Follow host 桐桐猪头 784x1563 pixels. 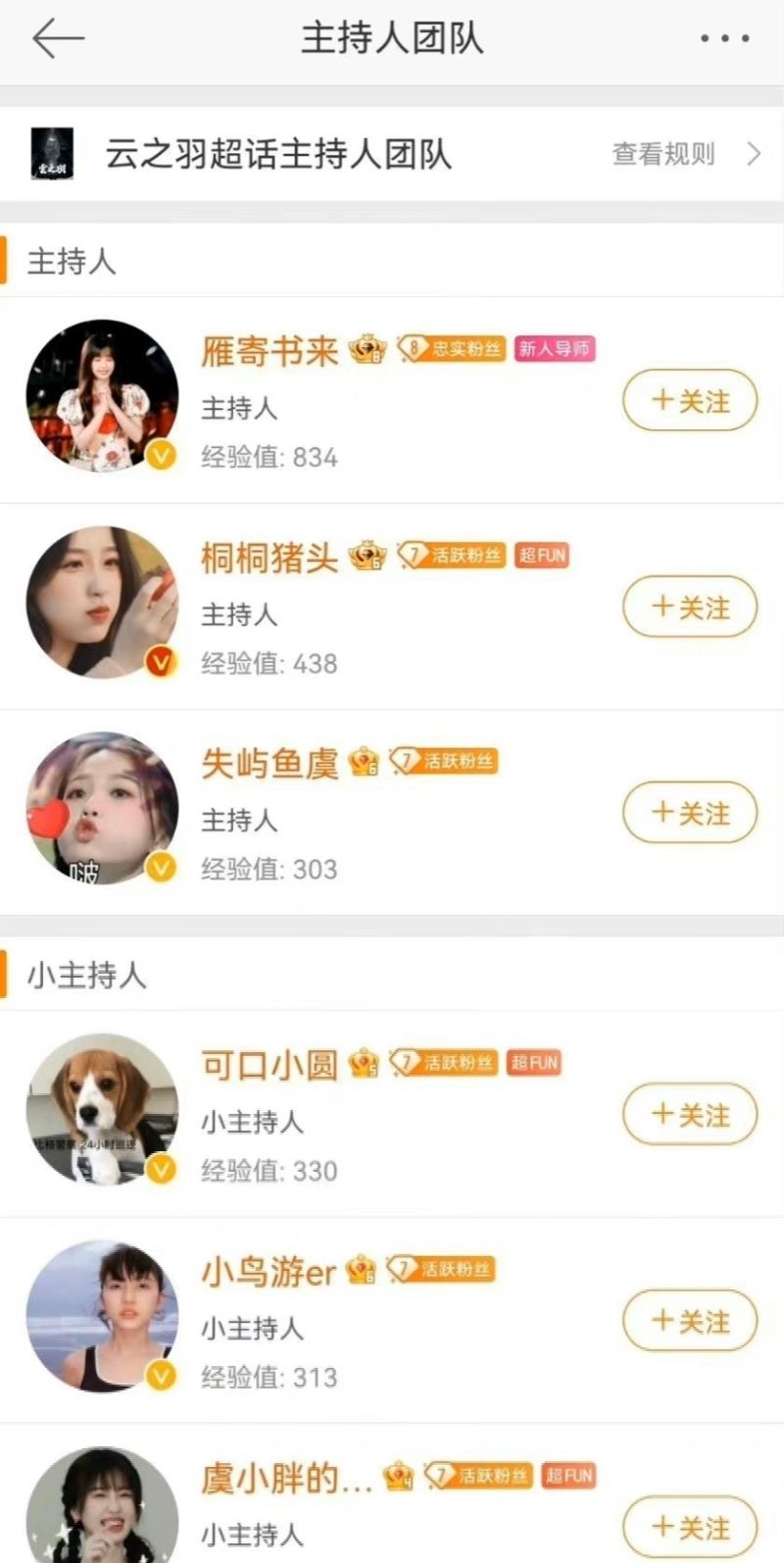click(x=690, y=608)
